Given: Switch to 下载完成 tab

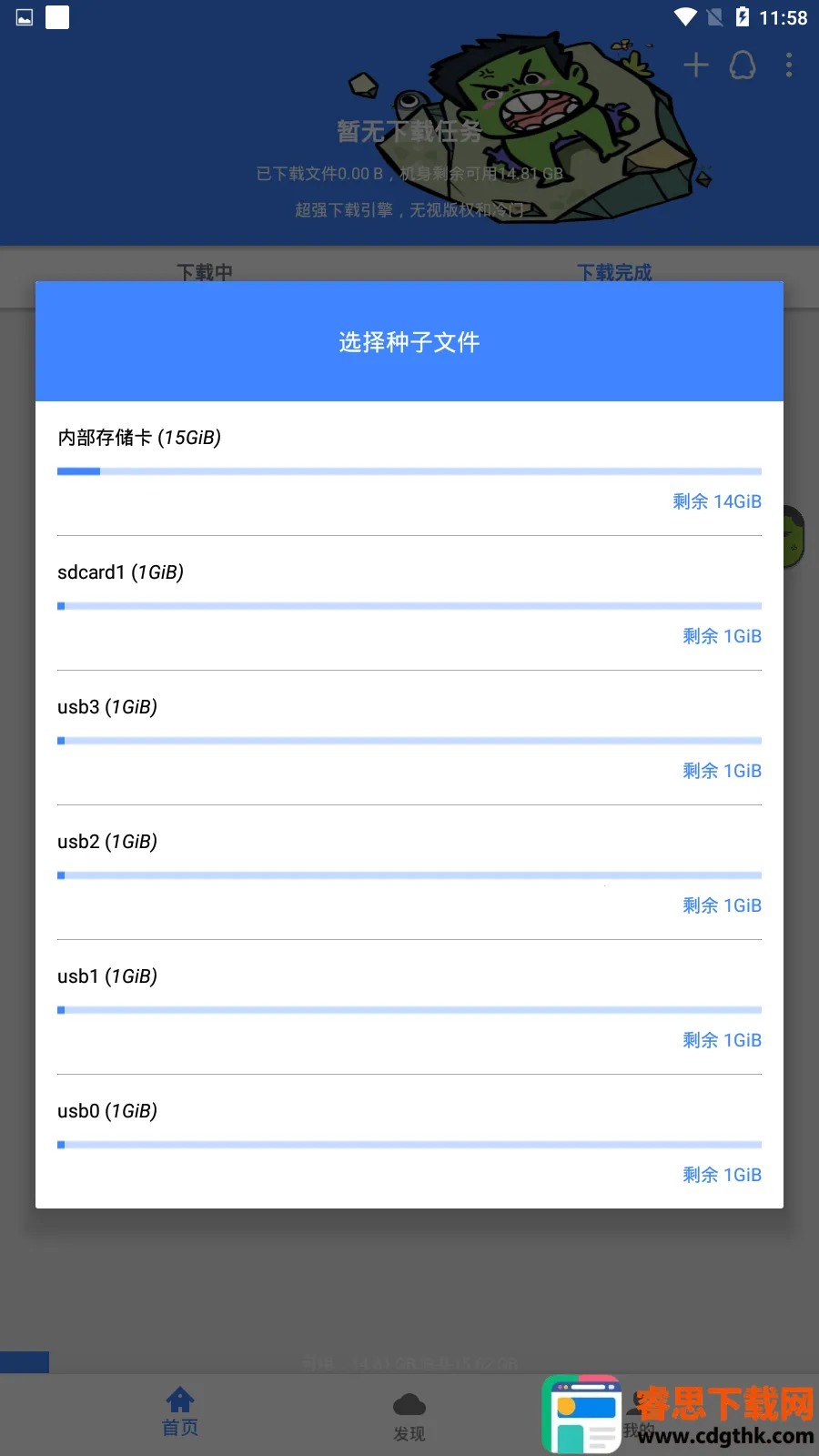Looking at the screenshot, I should pyautogui.click(x=614, y=271).
